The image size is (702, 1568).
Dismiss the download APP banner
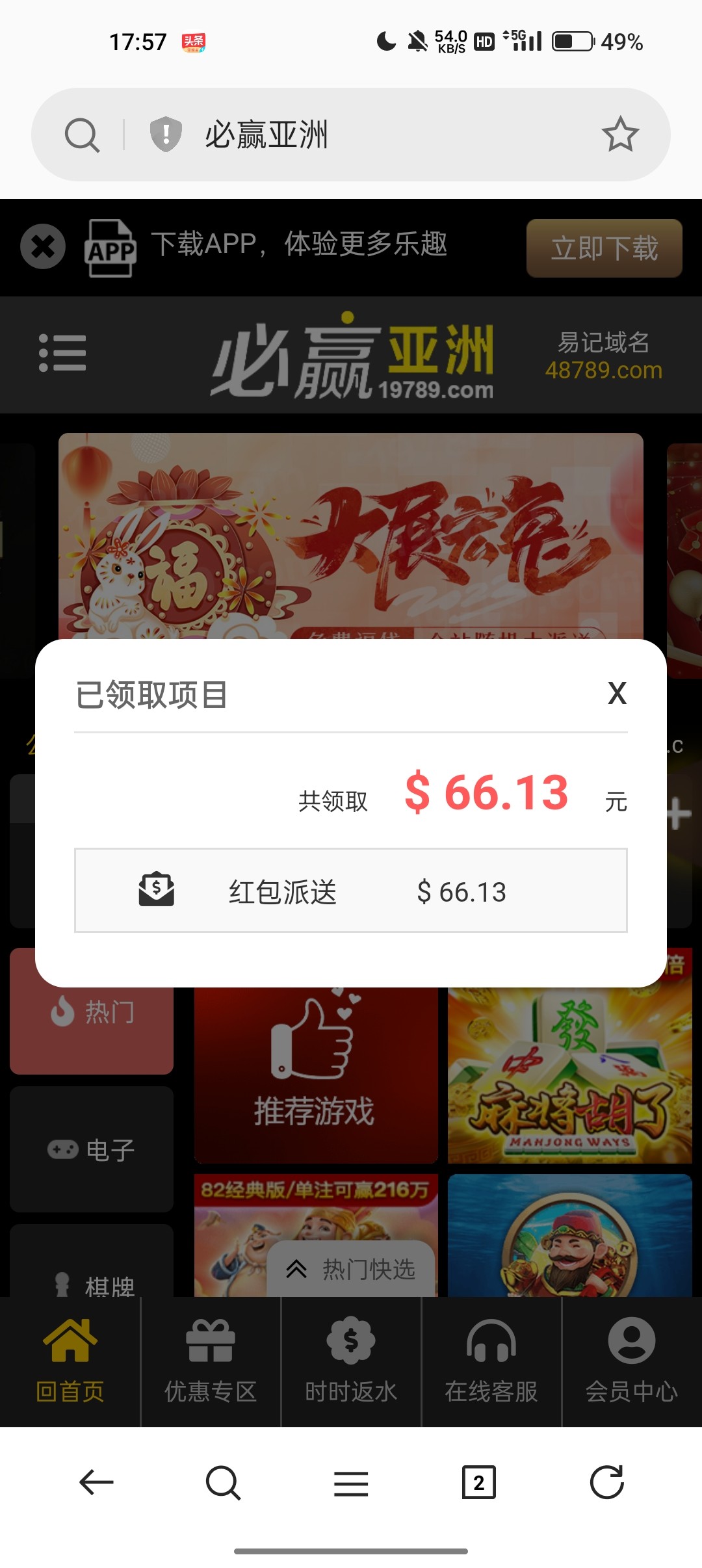(43, 247)
